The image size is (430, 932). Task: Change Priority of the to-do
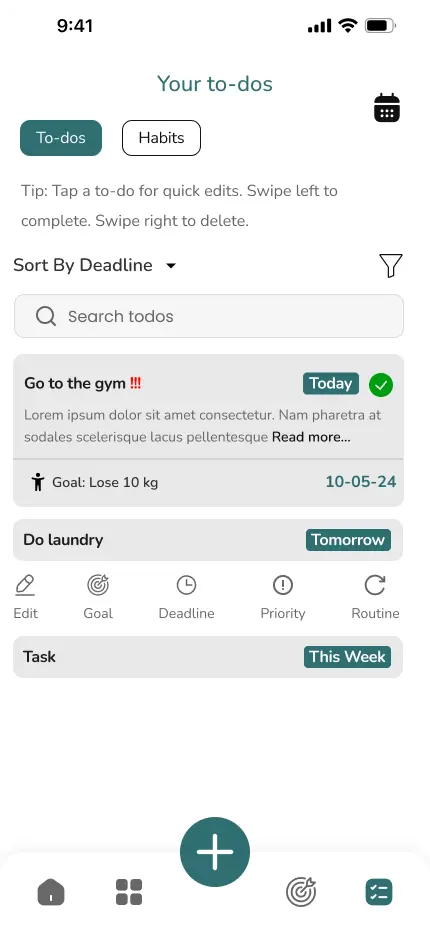[x=283, y=597]
